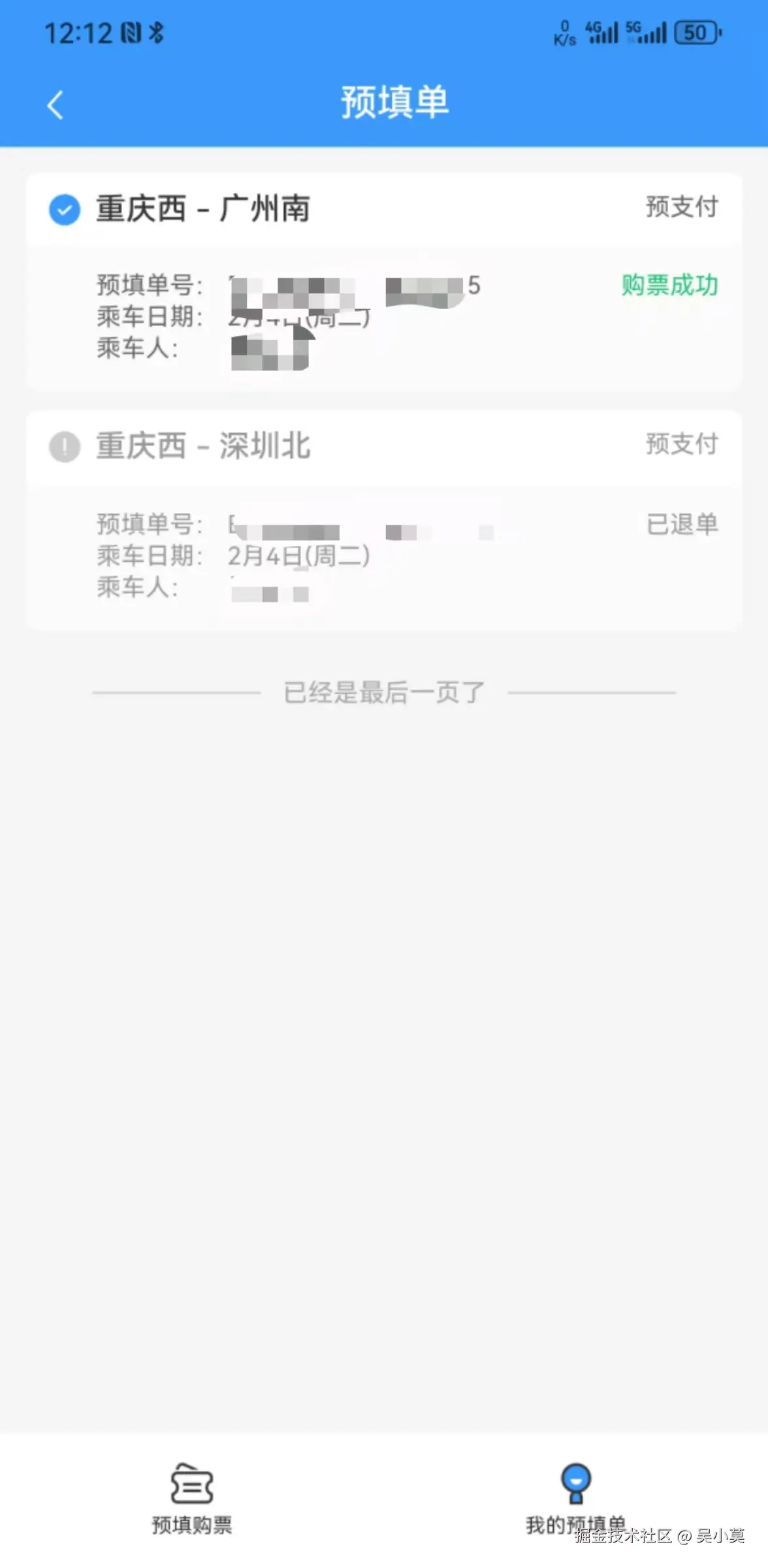This screenshot has height=1568, width=768.
Task: Tap 购票成功 on the first order
Action: 669,286
